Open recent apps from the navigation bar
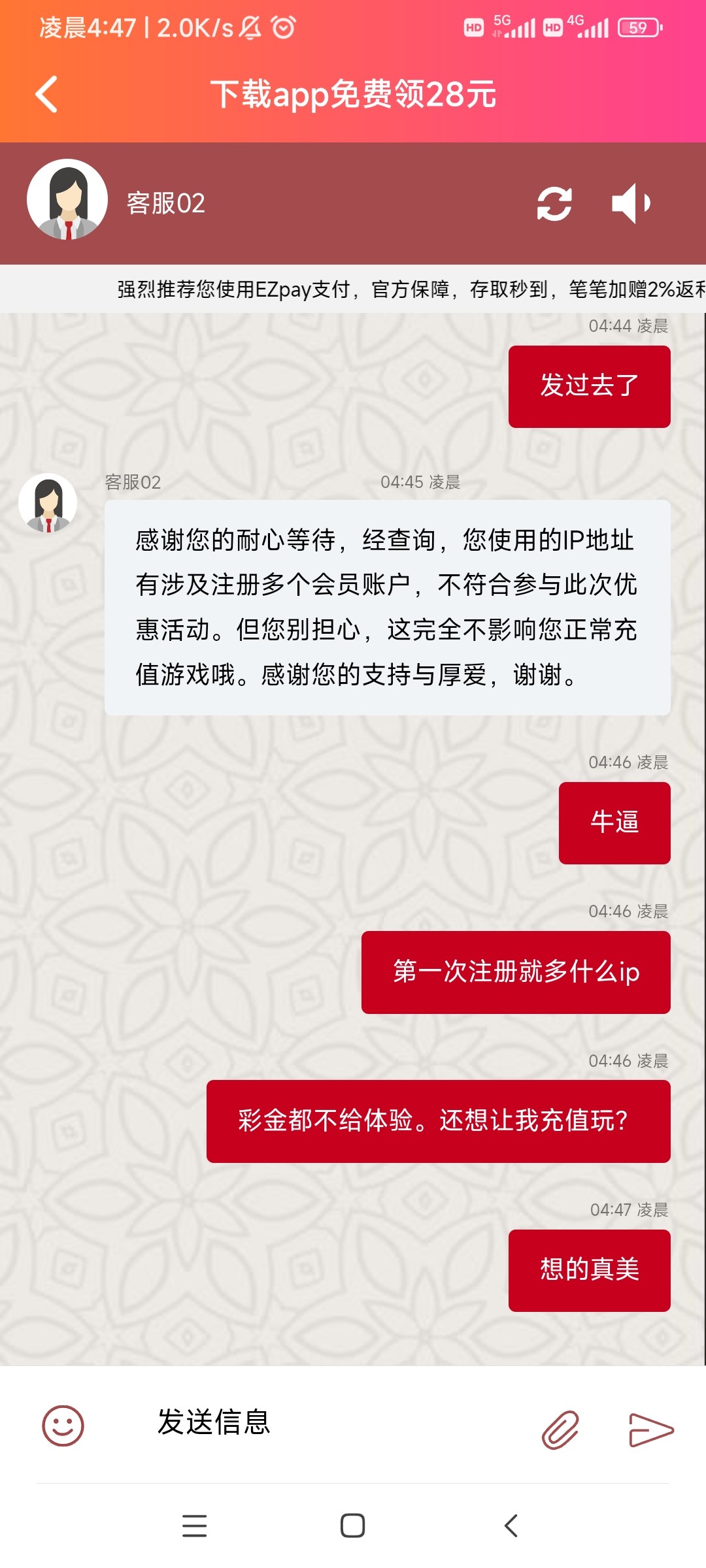706x1568 pixels. [x=194, y=1526]
